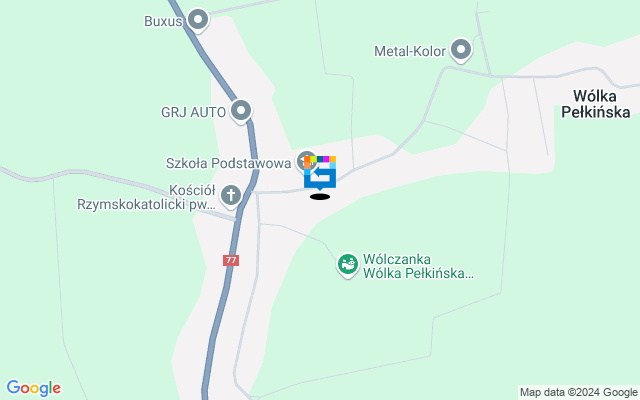This screenshot has height=400, width=640.
Task: Open Wólczanka Wólka Pełkińska place pin
Action: [x=347, y=264]
